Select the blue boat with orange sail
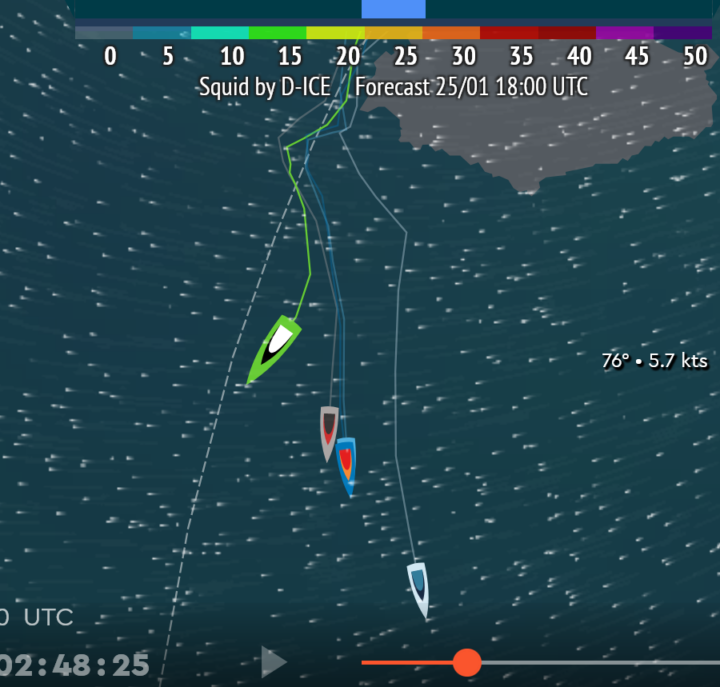720x687 pixels. 346,463
